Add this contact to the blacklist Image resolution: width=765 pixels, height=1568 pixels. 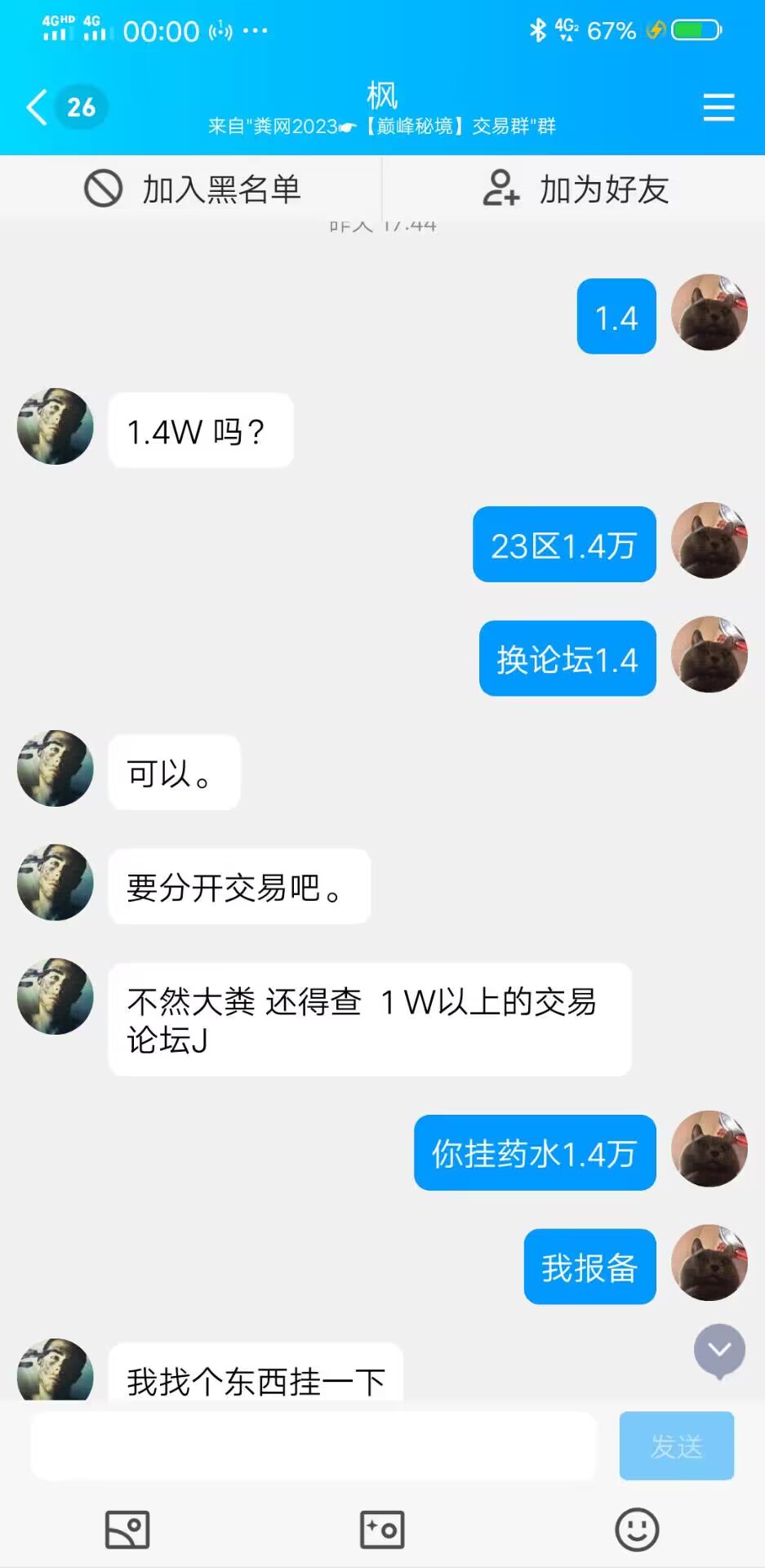coord(193,189)
